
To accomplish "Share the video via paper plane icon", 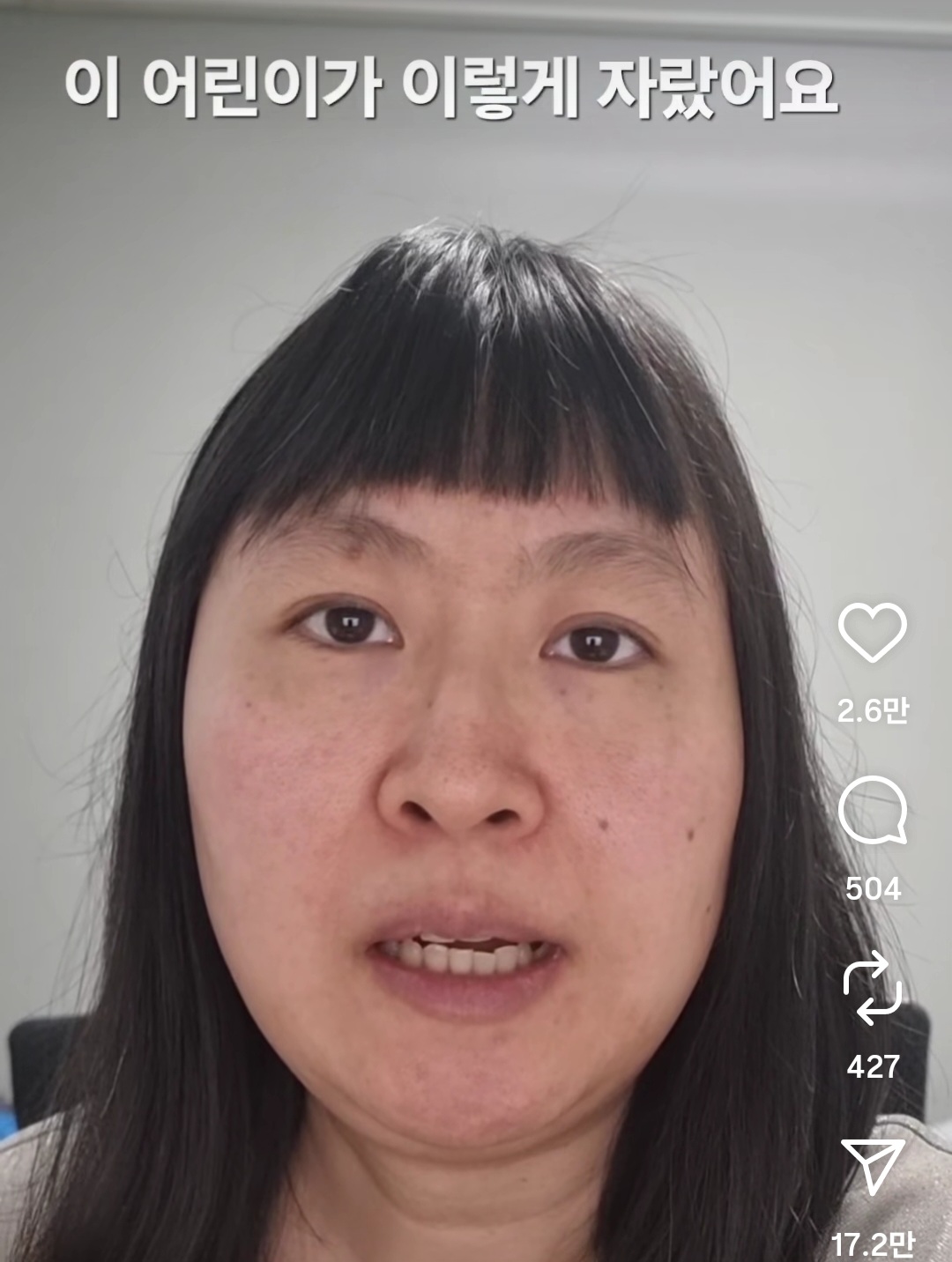I will pos(872,1166).
